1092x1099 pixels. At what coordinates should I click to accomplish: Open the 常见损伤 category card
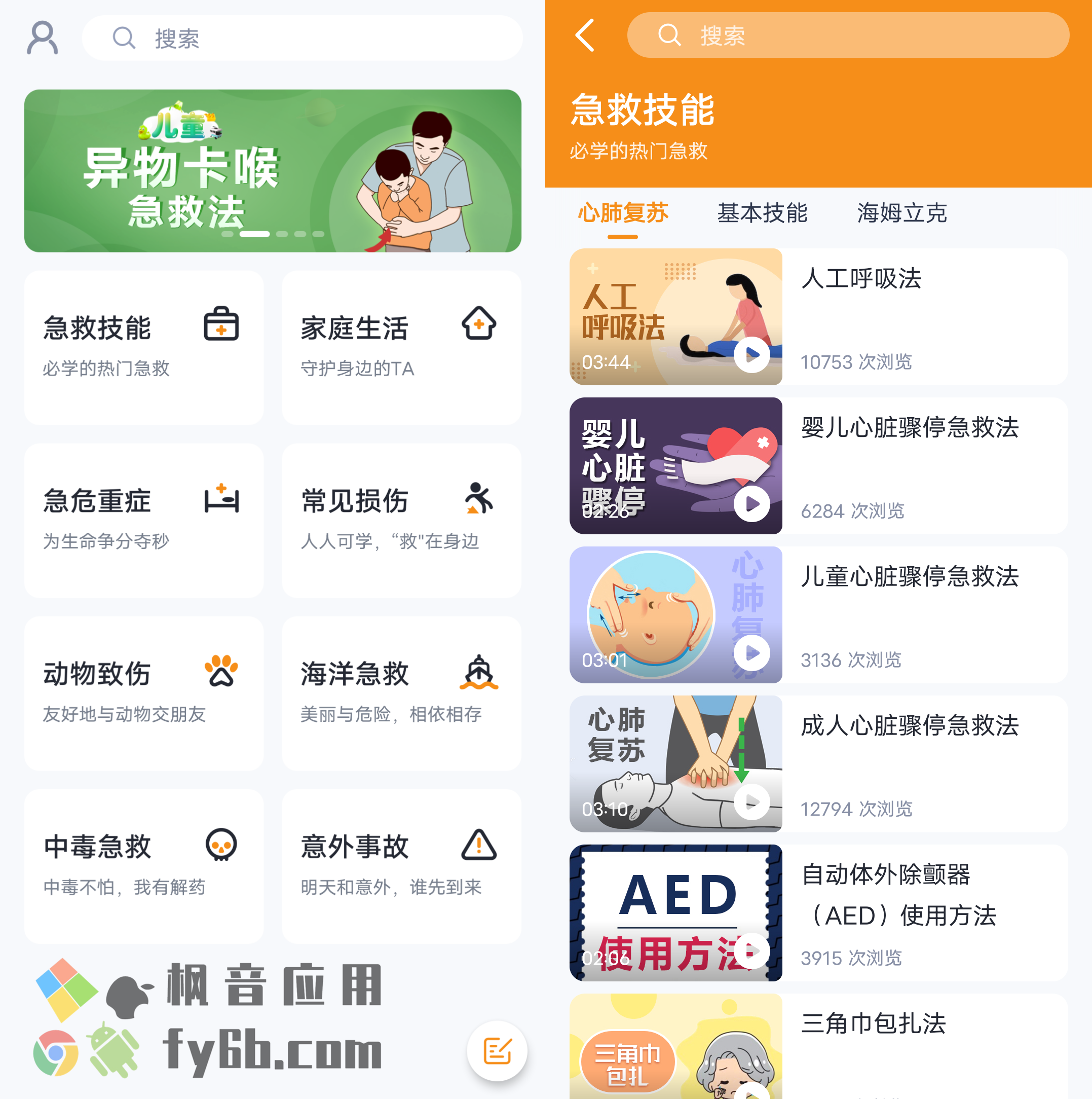pos(401,520)
